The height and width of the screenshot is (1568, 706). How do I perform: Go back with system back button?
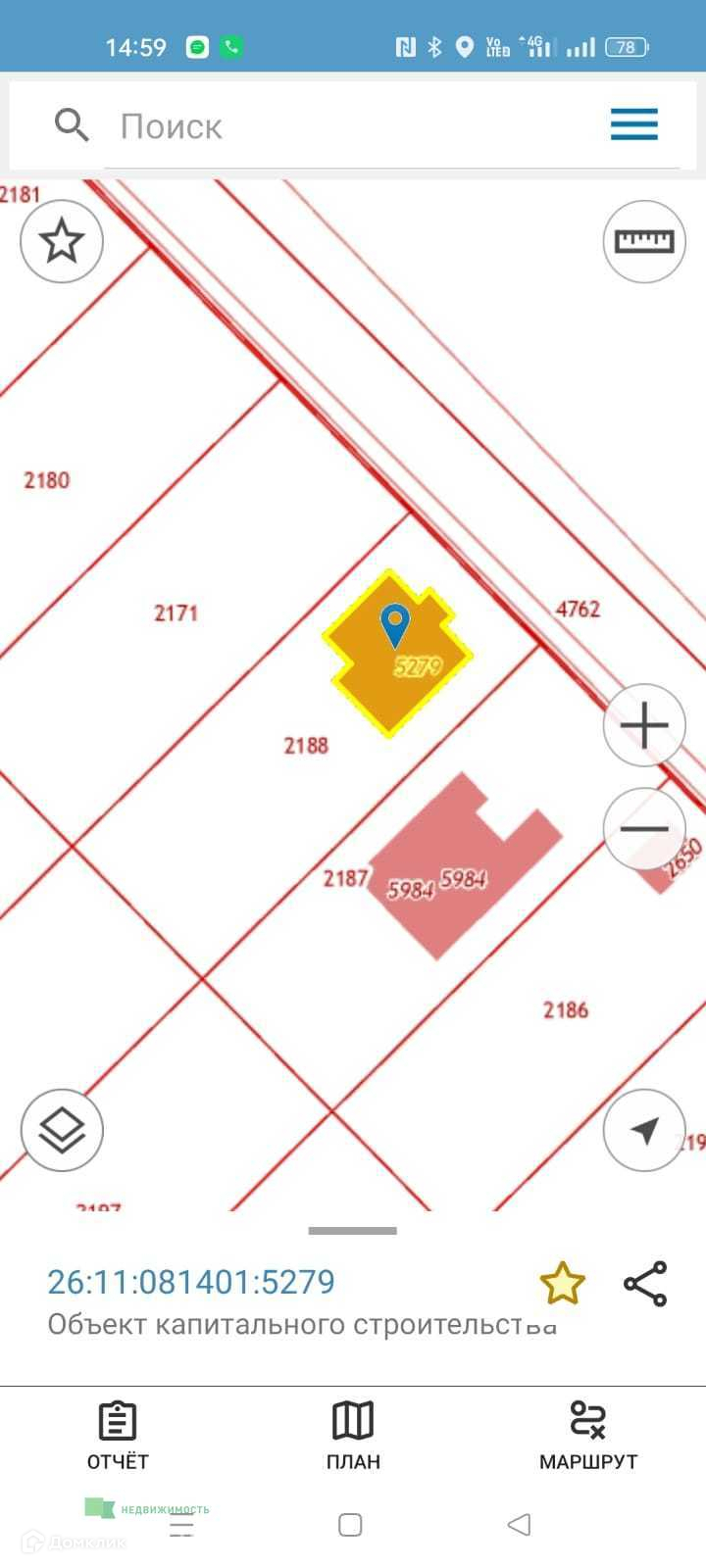click(520, 1525)
